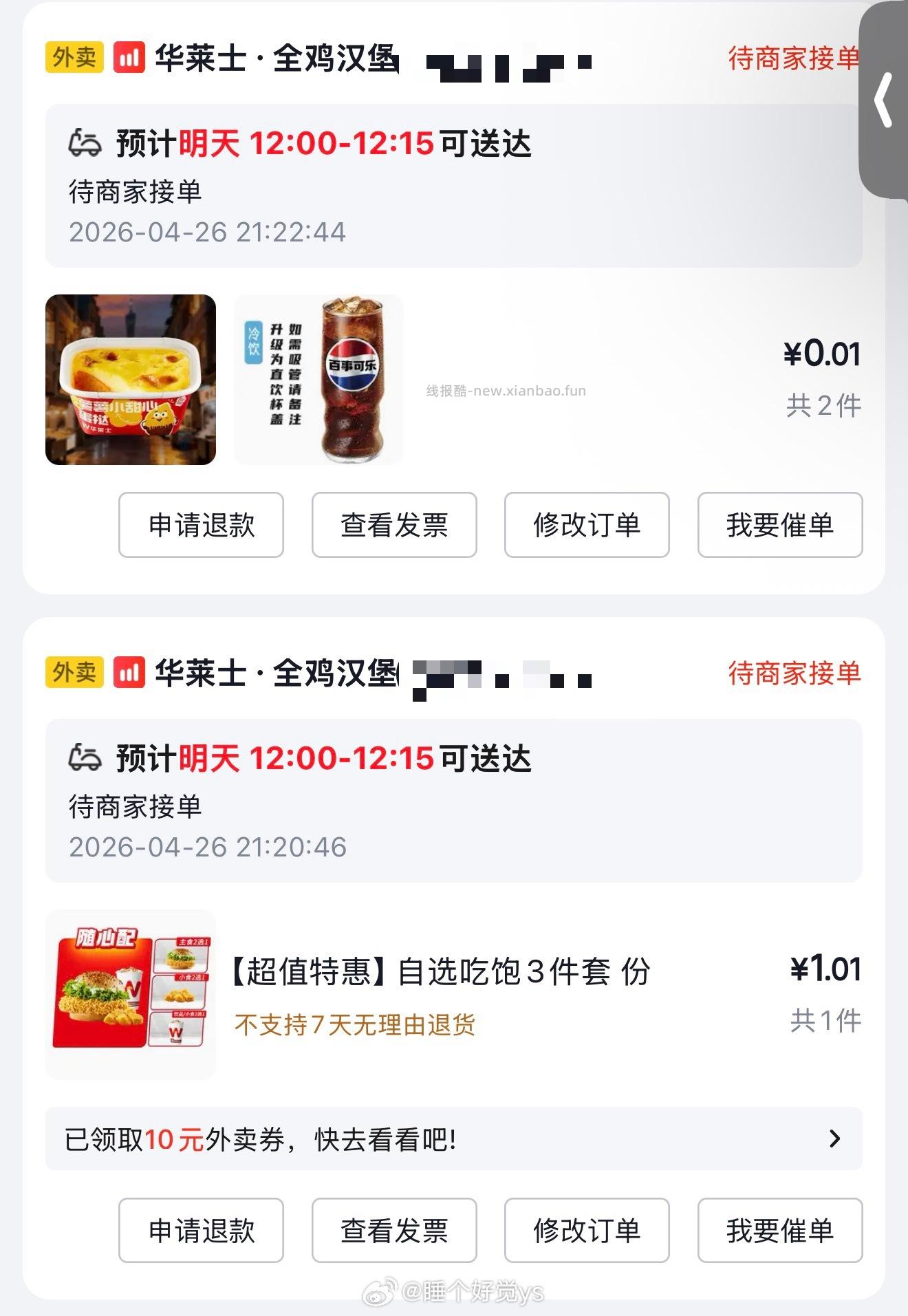Click the yellow 外卖 tag on first order
Image resolution: width=908 pixels, height=1316 pixels.
pyautogui.click(x=73, y=61)
